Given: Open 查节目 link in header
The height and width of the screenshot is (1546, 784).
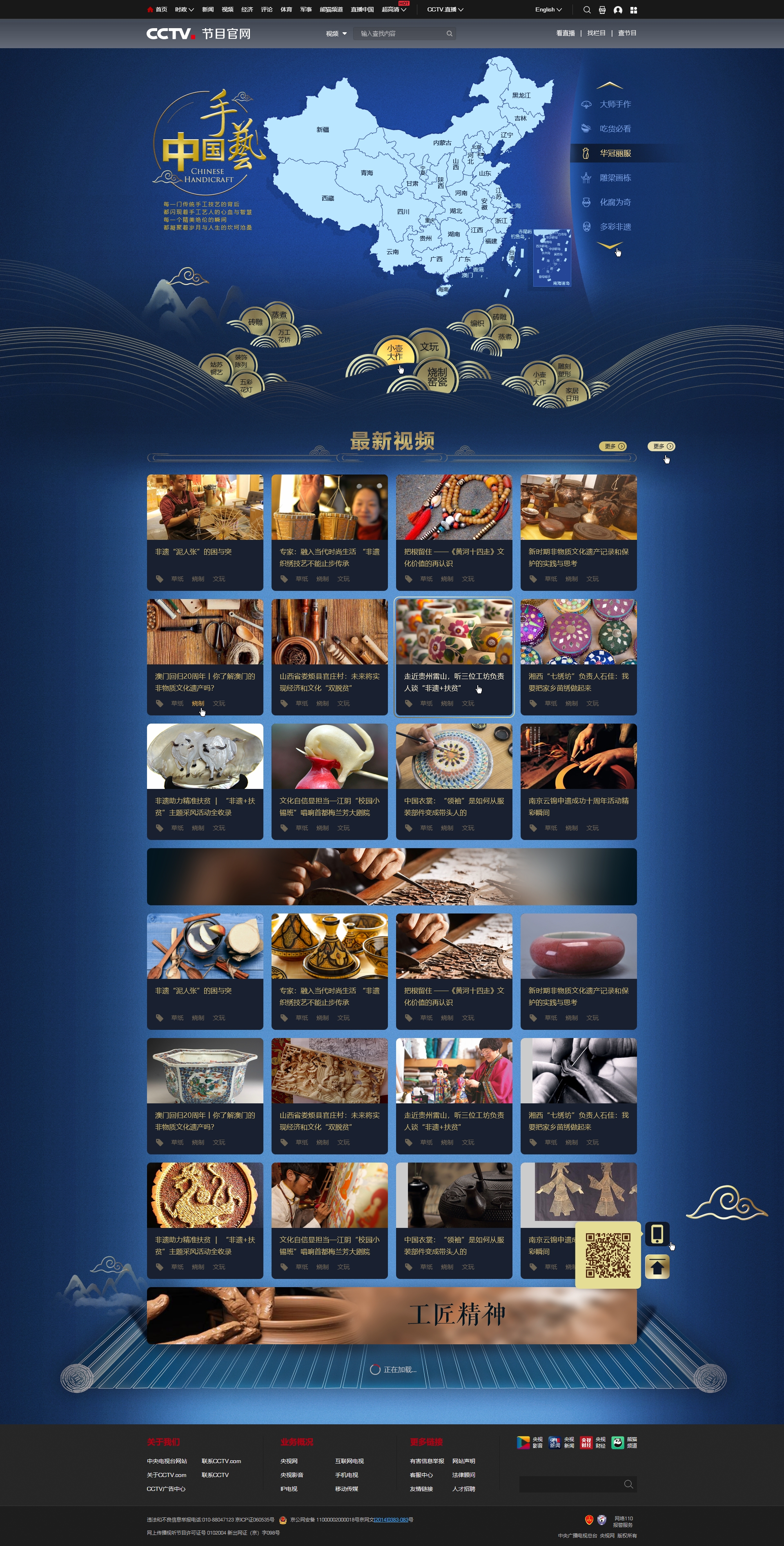Looking at the screenshot, I should [x=627, y=33].
